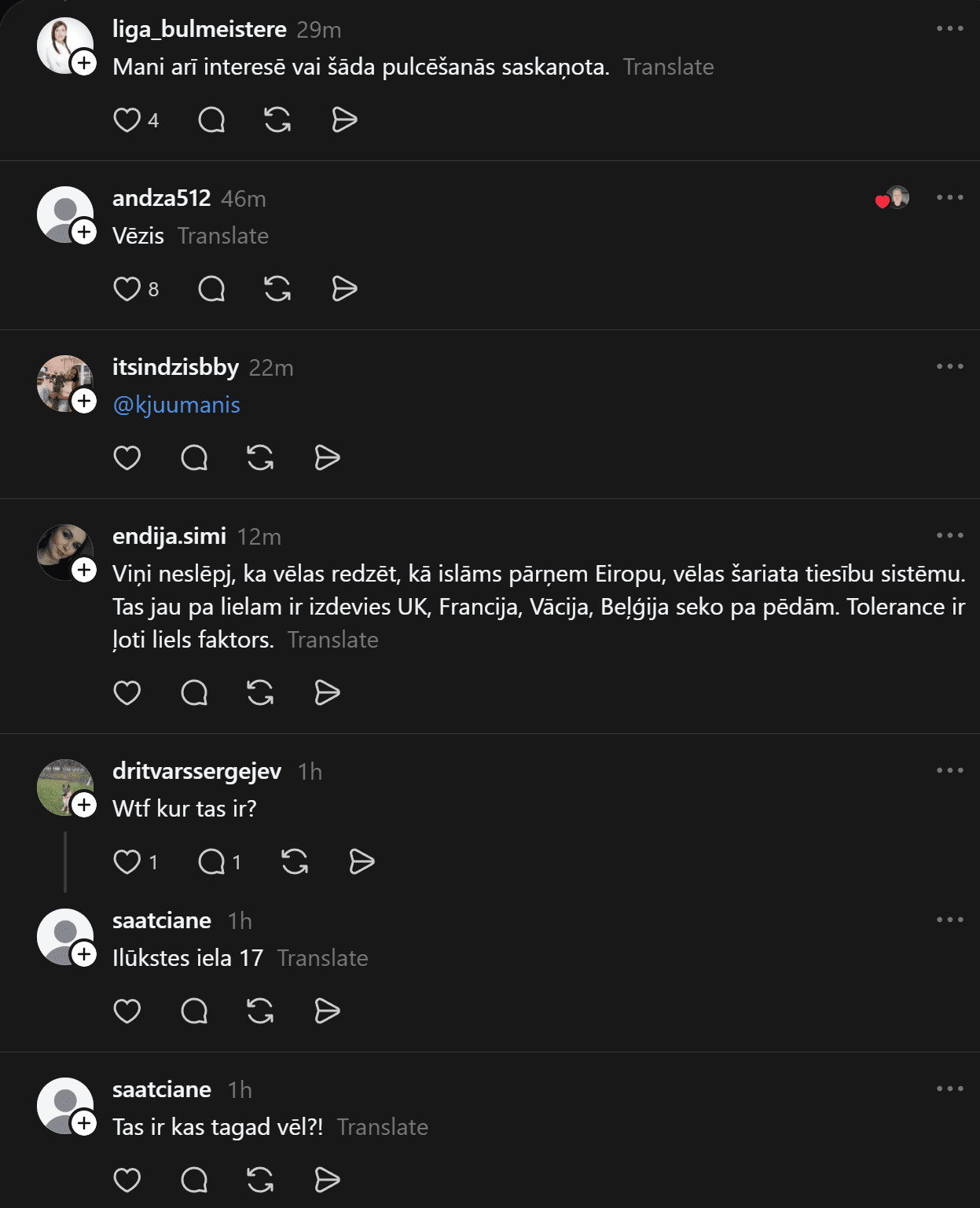Open more options for liga_bulmeistere's comment
The image size is (980, 1208).
tap(949, 29)
